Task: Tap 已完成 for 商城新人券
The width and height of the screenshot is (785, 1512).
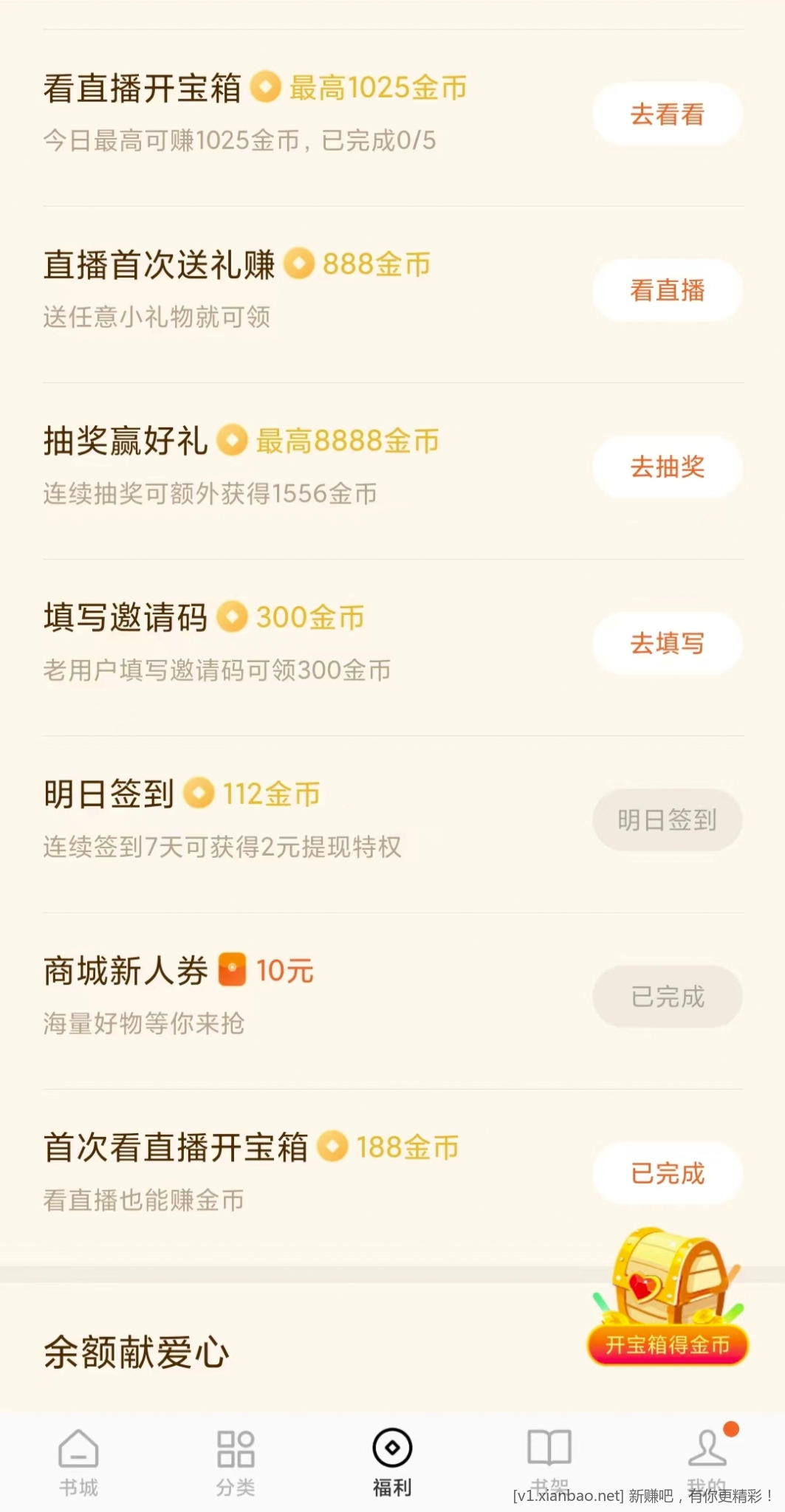Action: [667, 997]
